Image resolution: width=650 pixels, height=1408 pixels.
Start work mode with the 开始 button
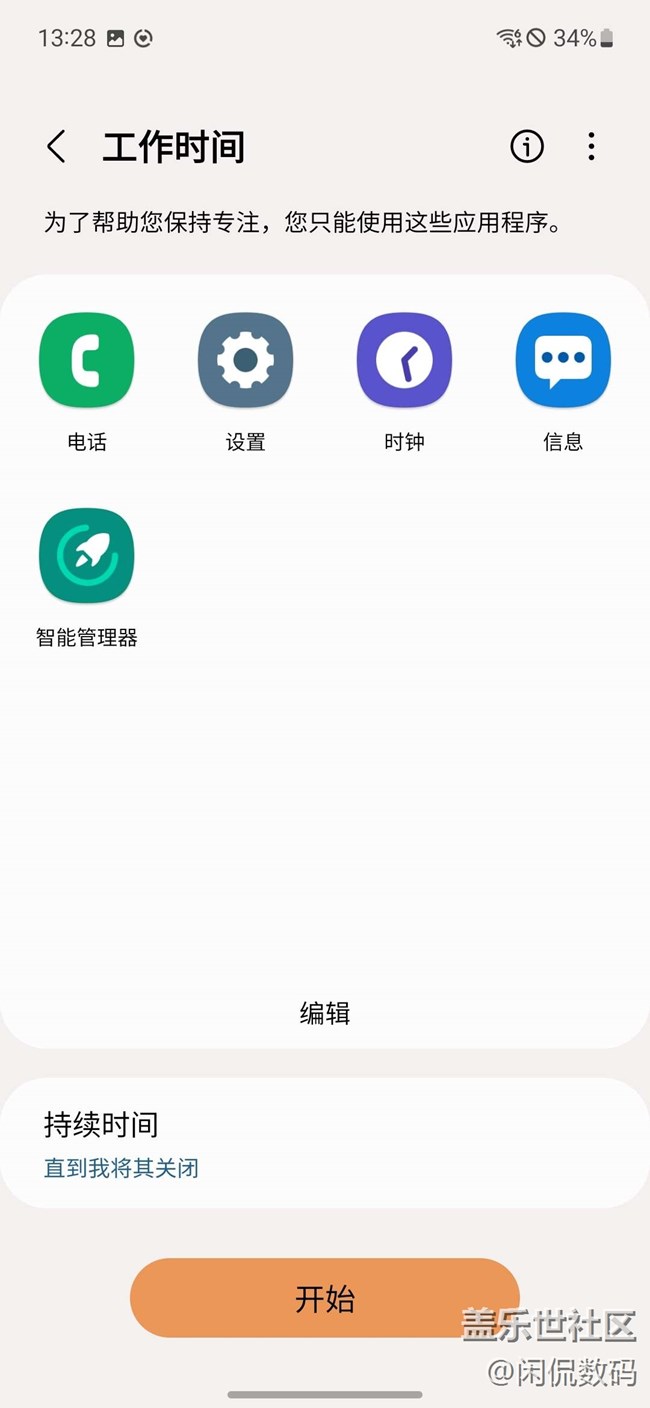click(325, 1298)
